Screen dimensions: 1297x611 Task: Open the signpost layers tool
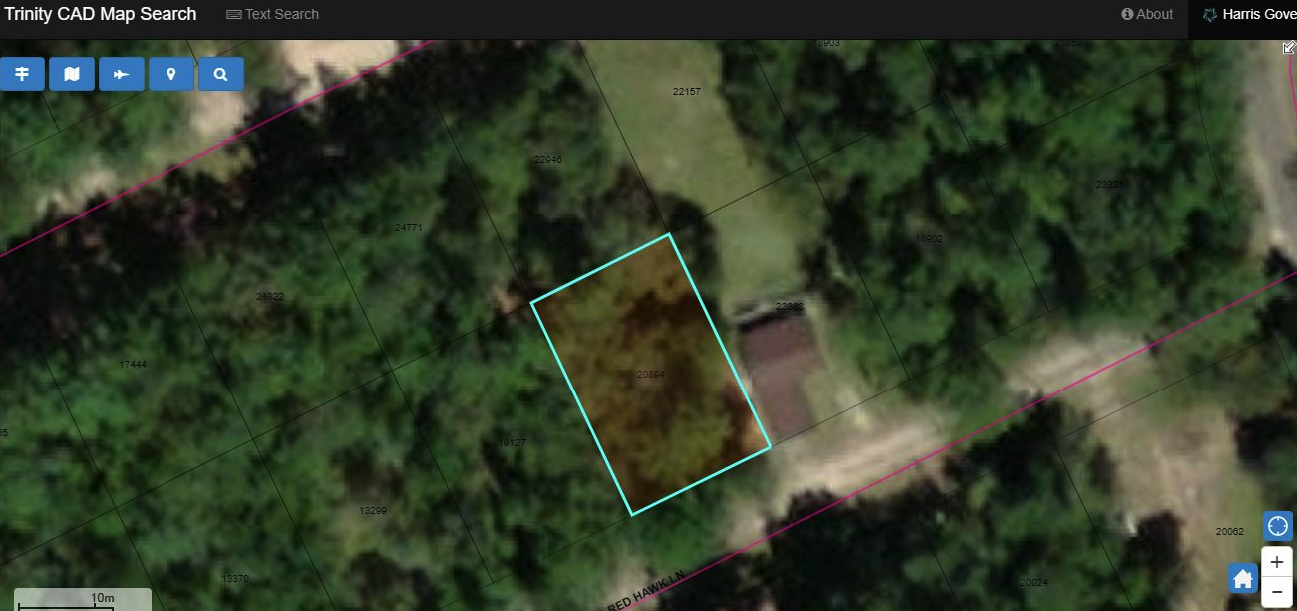pos(22,74)
